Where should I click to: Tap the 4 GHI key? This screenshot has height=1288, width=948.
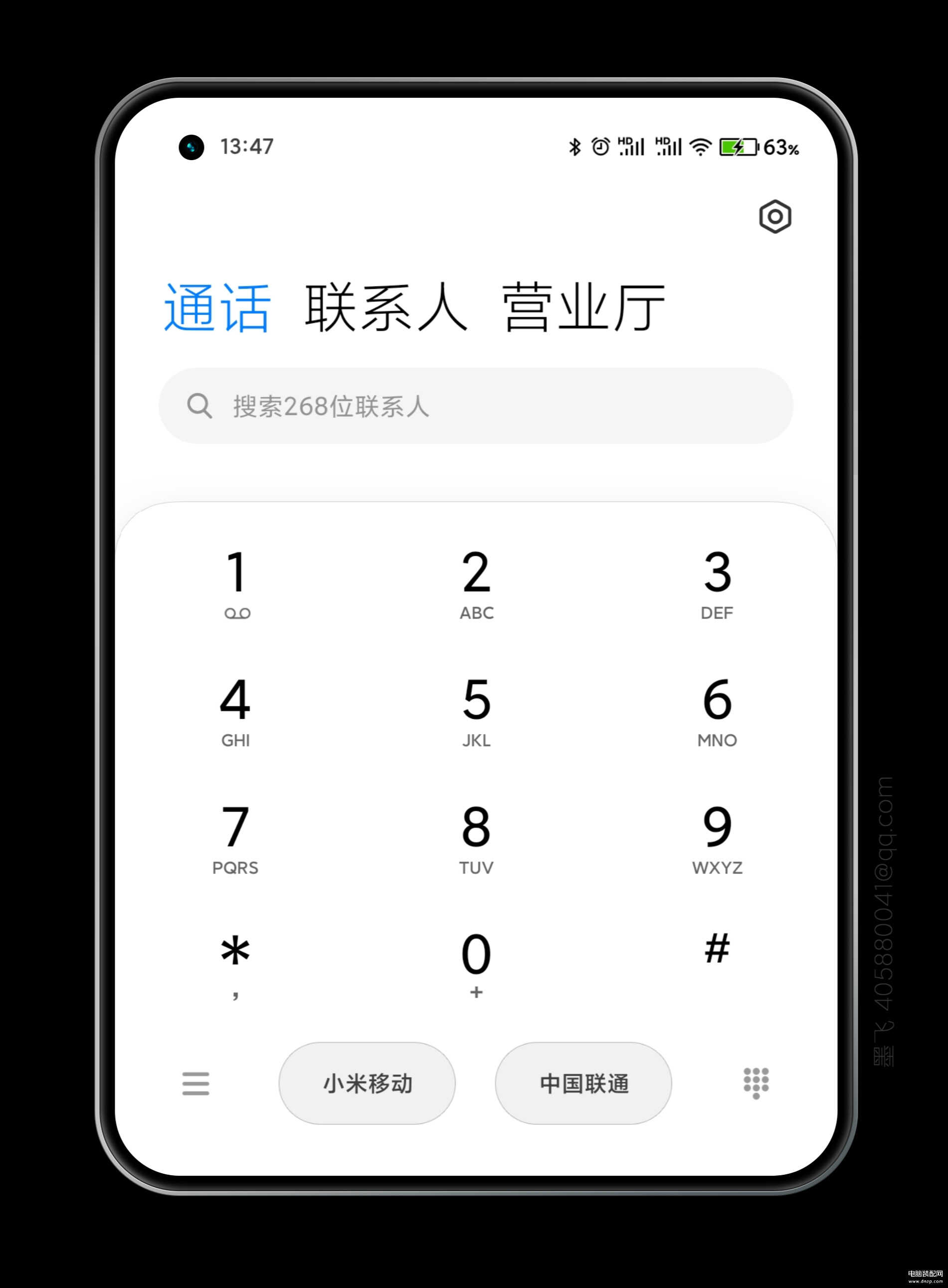(235, 710)
